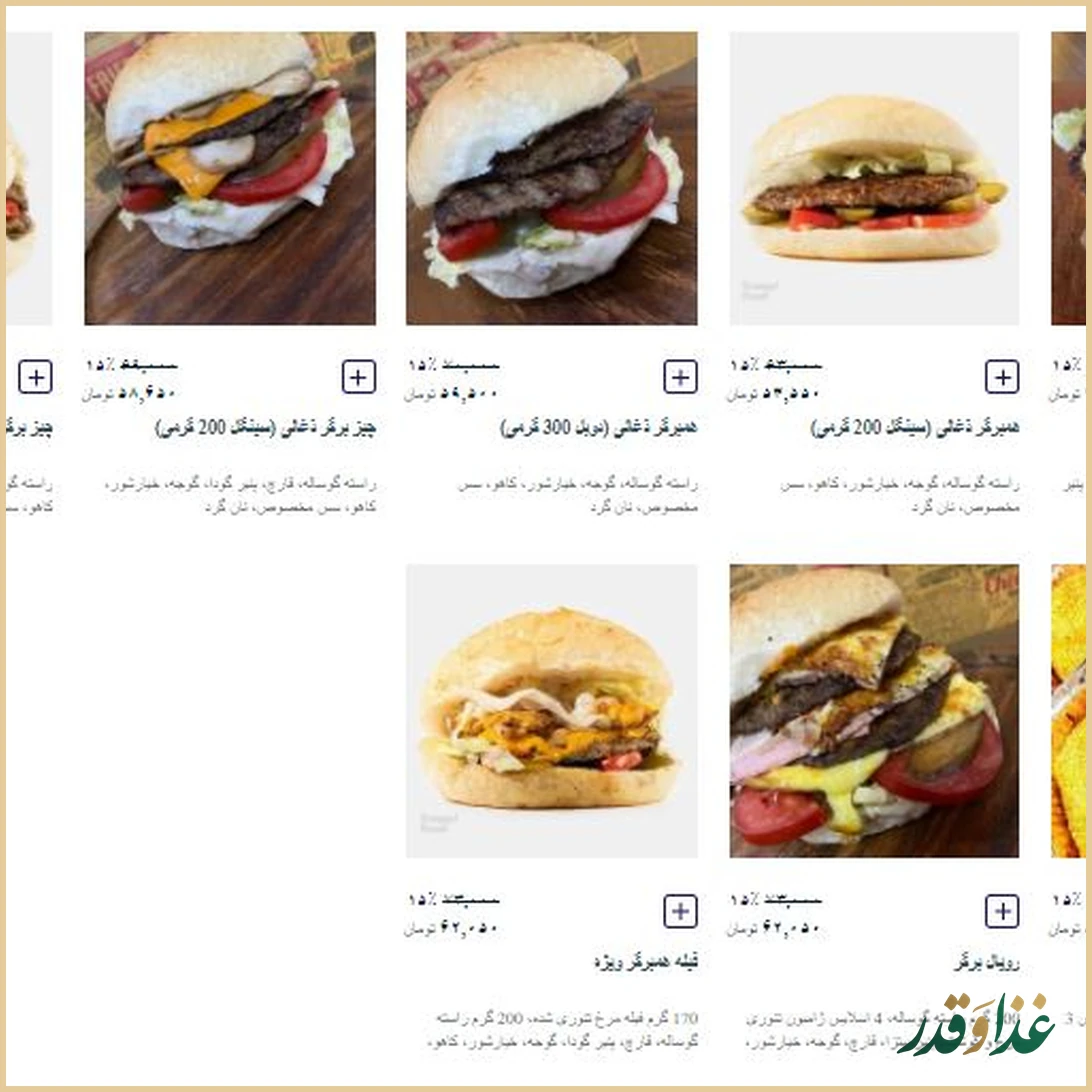
Task: Add Fillet Hamburger Vizheh to cart
Action: point(680,911)
